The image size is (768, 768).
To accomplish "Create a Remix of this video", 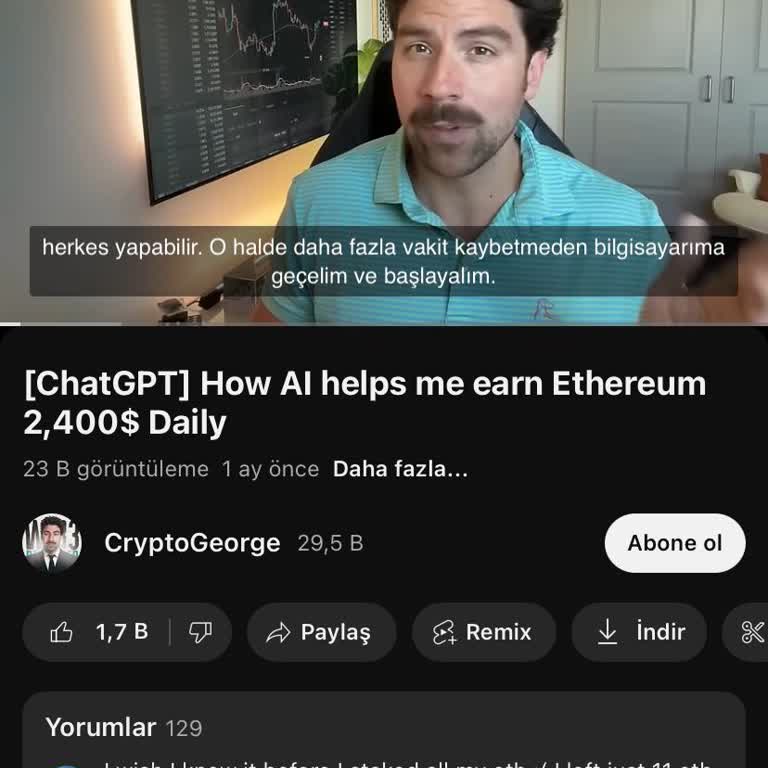I will pyautogui.click(x=483, y=632).
